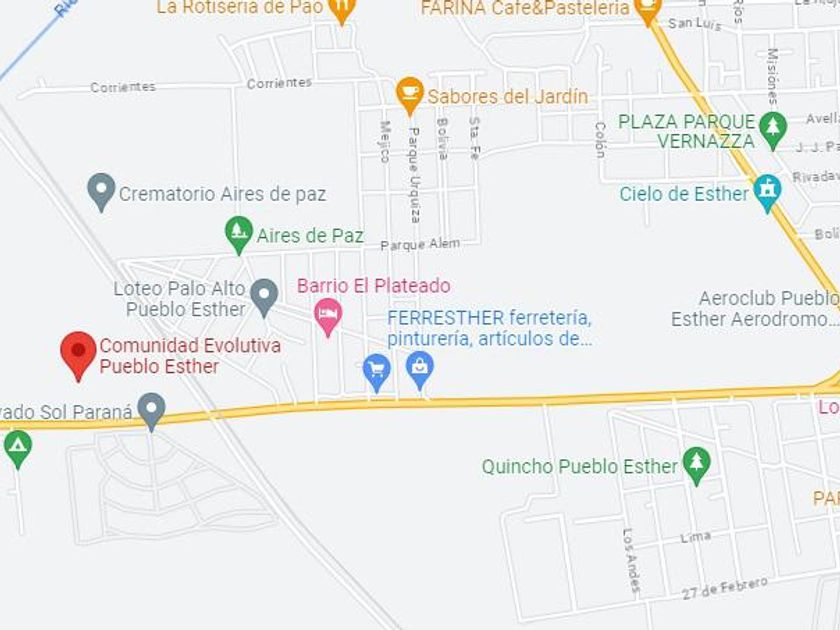Select the Aires de Paz park pin
The height and width of the screenshot is (630, 840).
click(239, 235)
